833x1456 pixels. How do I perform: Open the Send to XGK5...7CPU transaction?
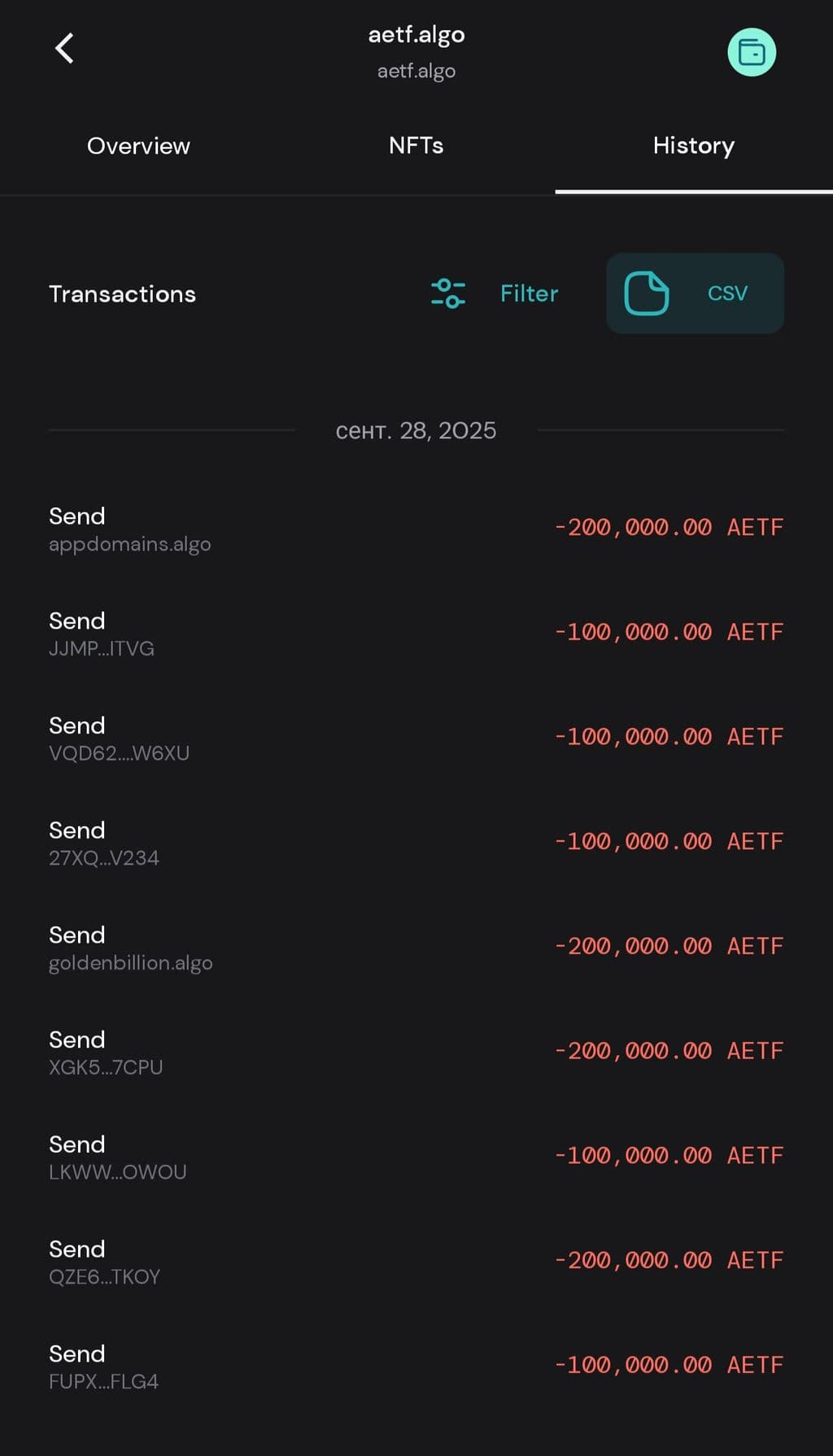416,1053
